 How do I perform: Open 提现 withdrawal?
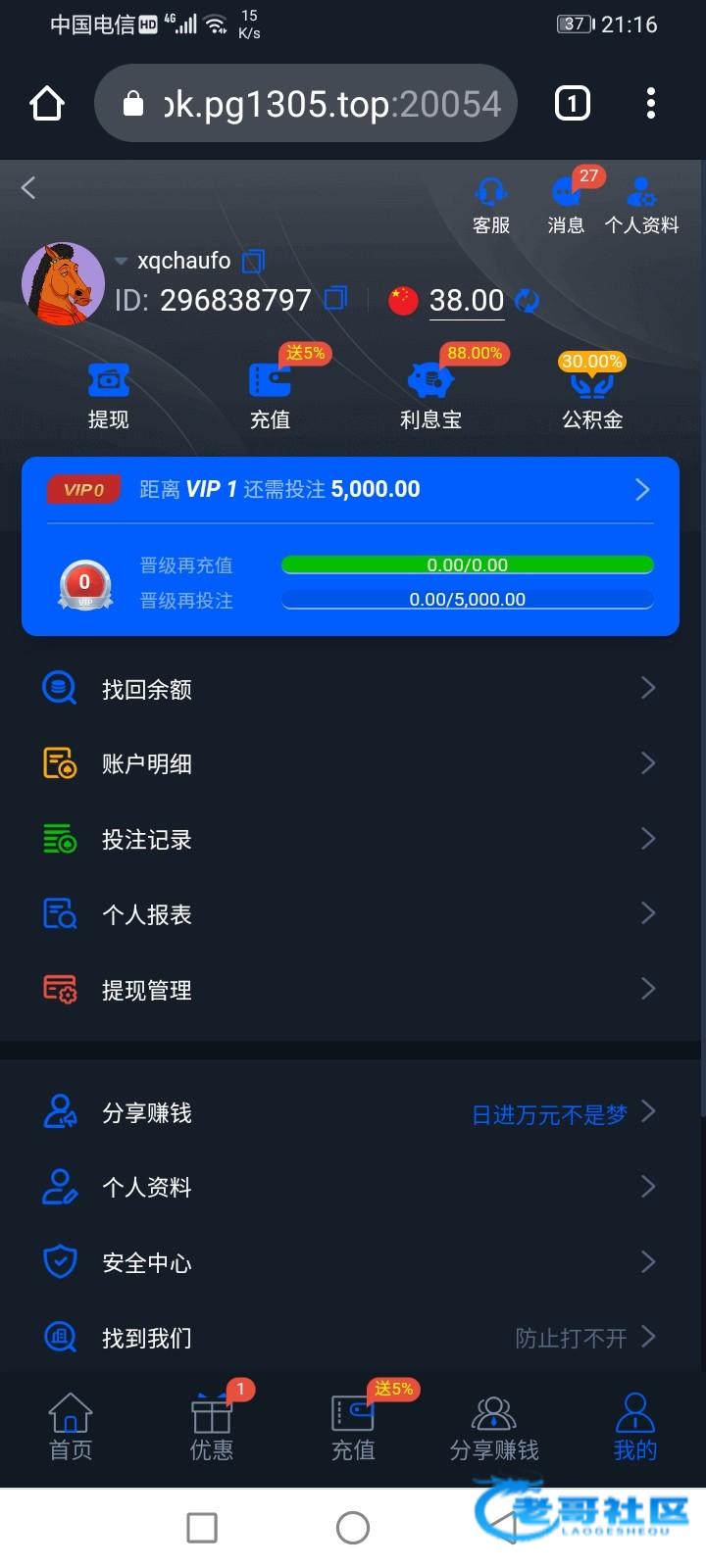108,395
